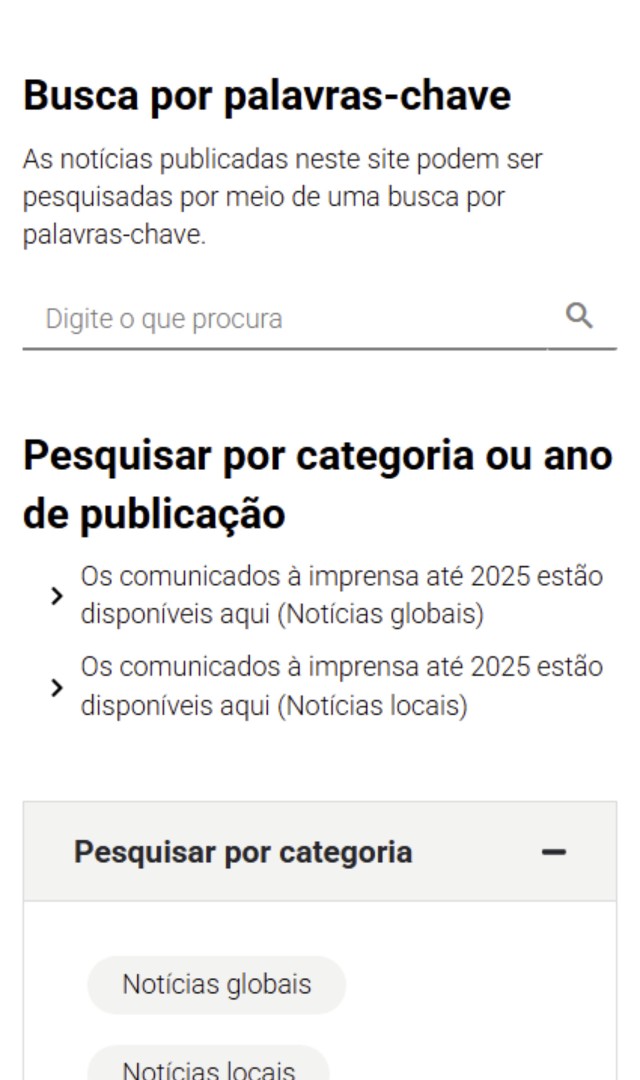Select the 'Notícias globais' category chip
640x1080 pixels.
tap(216, 984)
